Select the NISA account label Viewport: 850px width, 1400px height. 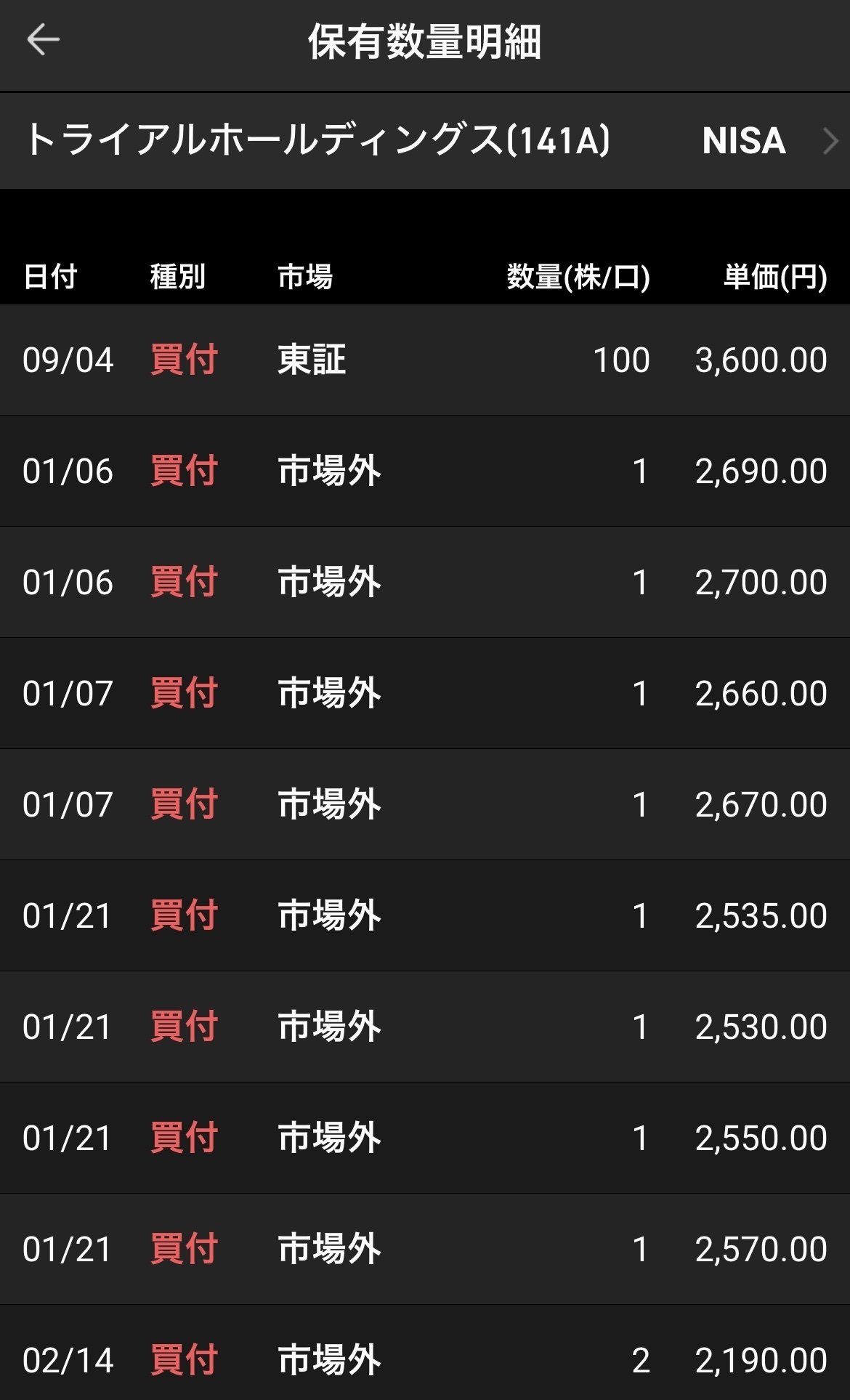(742, 142)
